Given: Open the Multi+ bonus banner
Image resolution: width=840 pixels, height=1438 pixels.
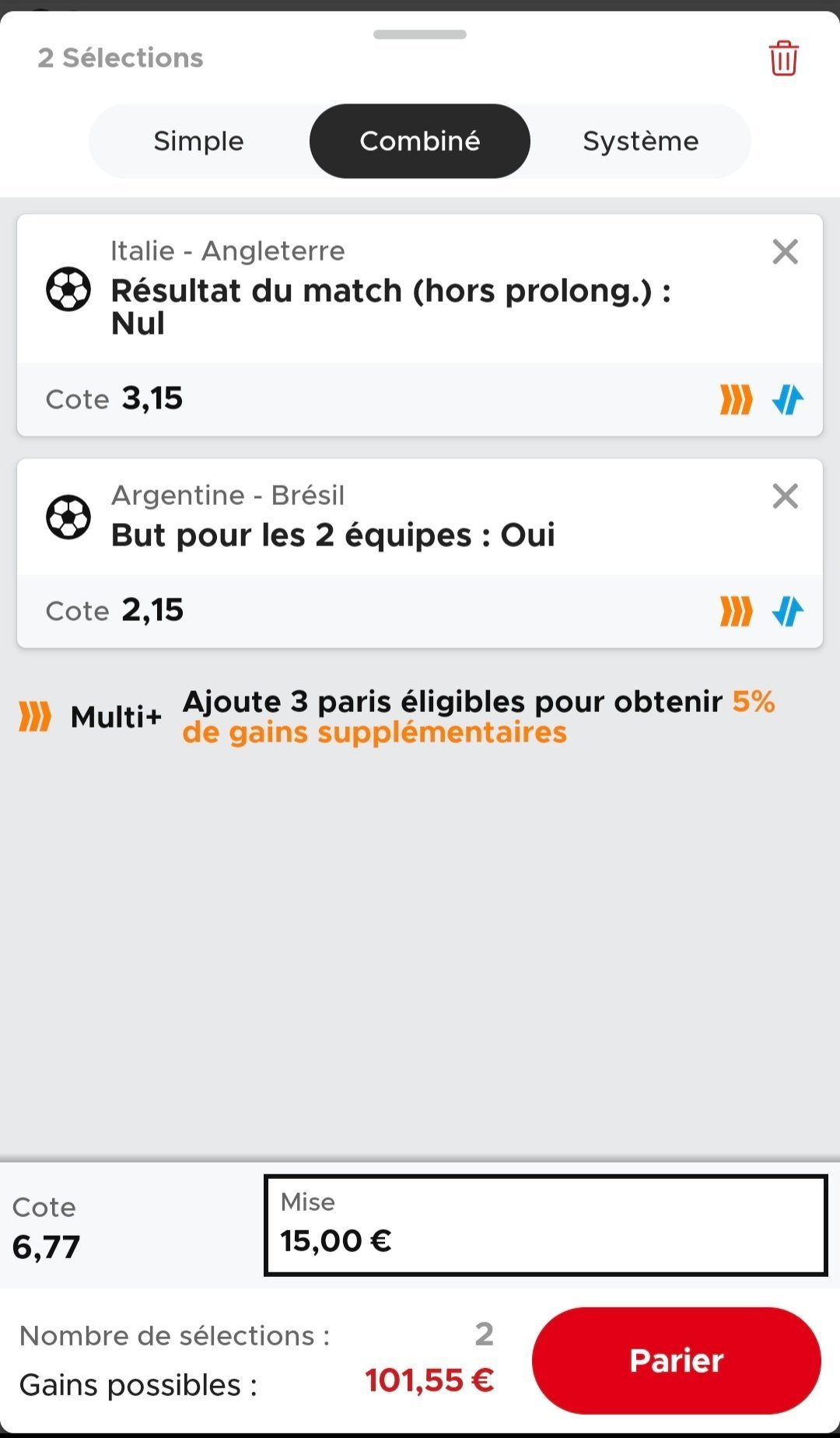Looking at the screenshot, I should (x=397, y=717).
